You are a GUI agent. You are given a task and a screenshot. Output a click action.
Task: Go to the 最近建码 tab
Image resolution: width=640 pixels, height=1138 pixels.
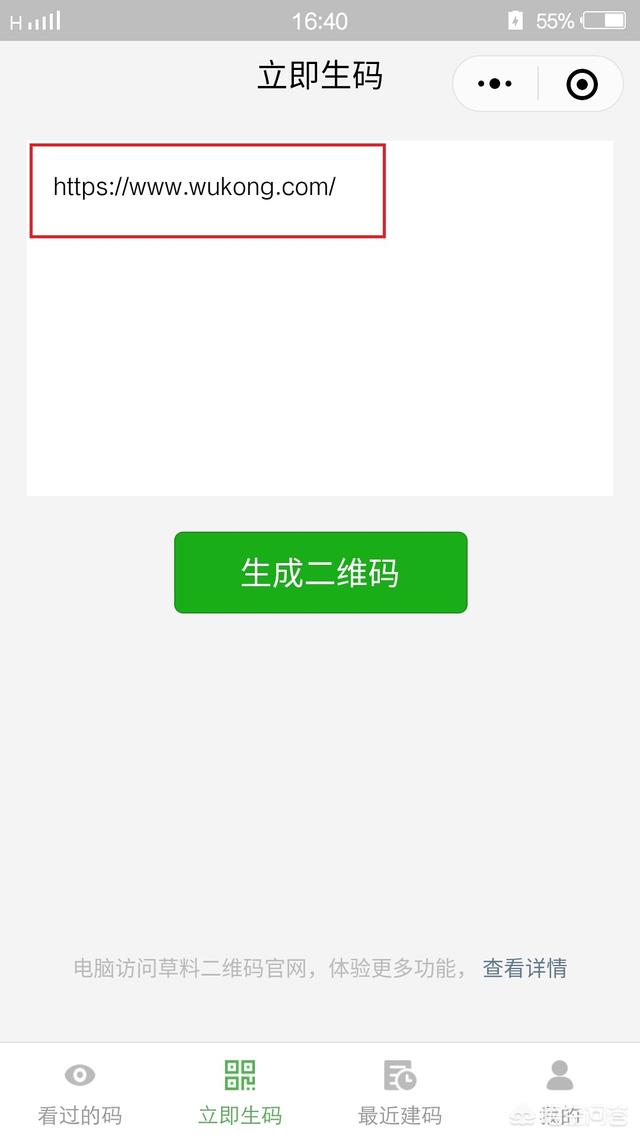400,1092
